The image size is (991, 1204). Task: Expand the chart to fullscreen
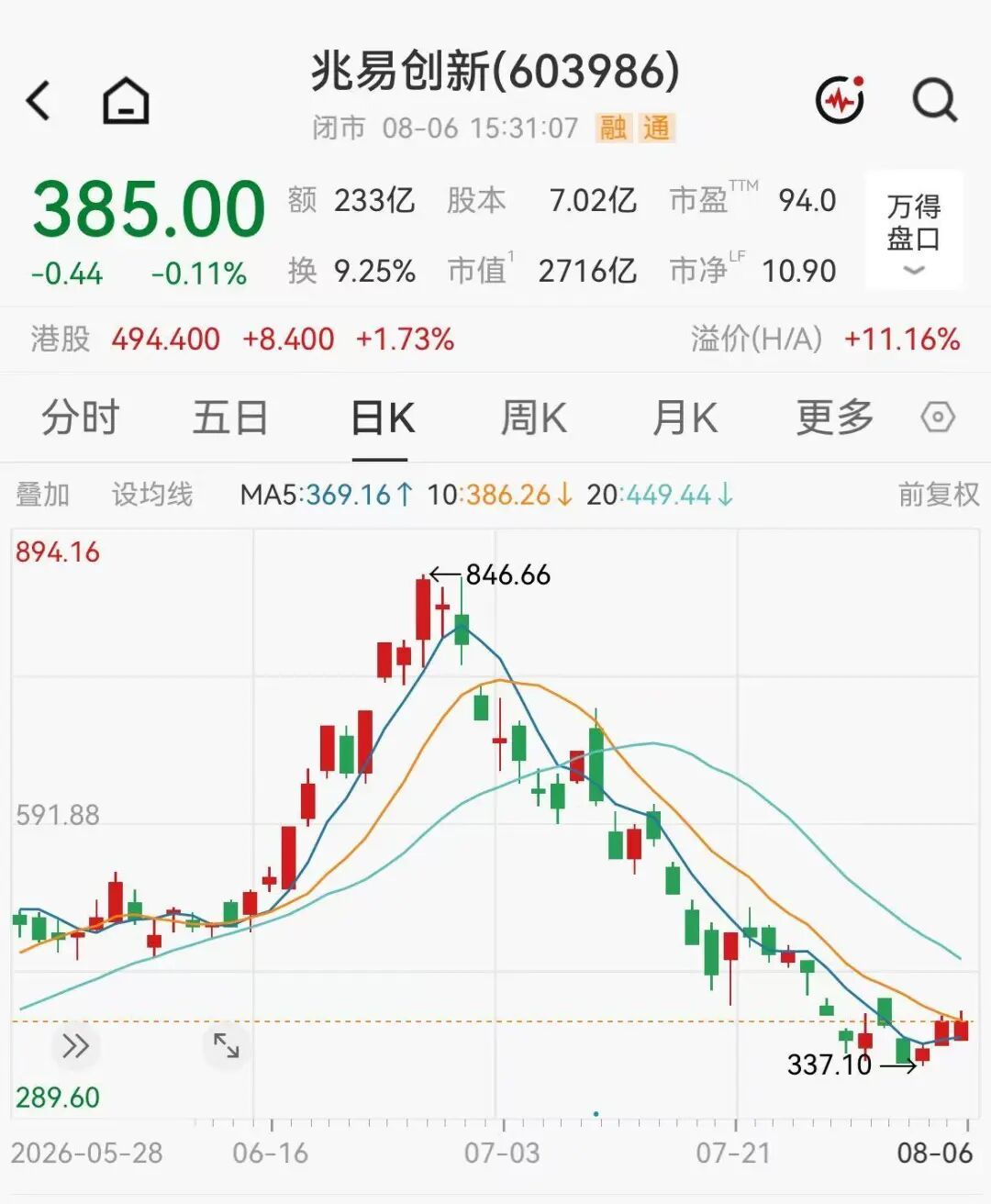227,1045
